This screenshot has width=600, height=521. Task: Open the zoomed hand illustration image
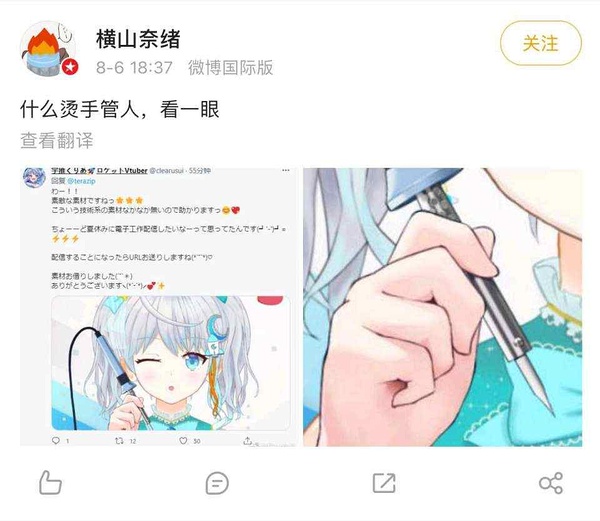(x=443, y=307)
